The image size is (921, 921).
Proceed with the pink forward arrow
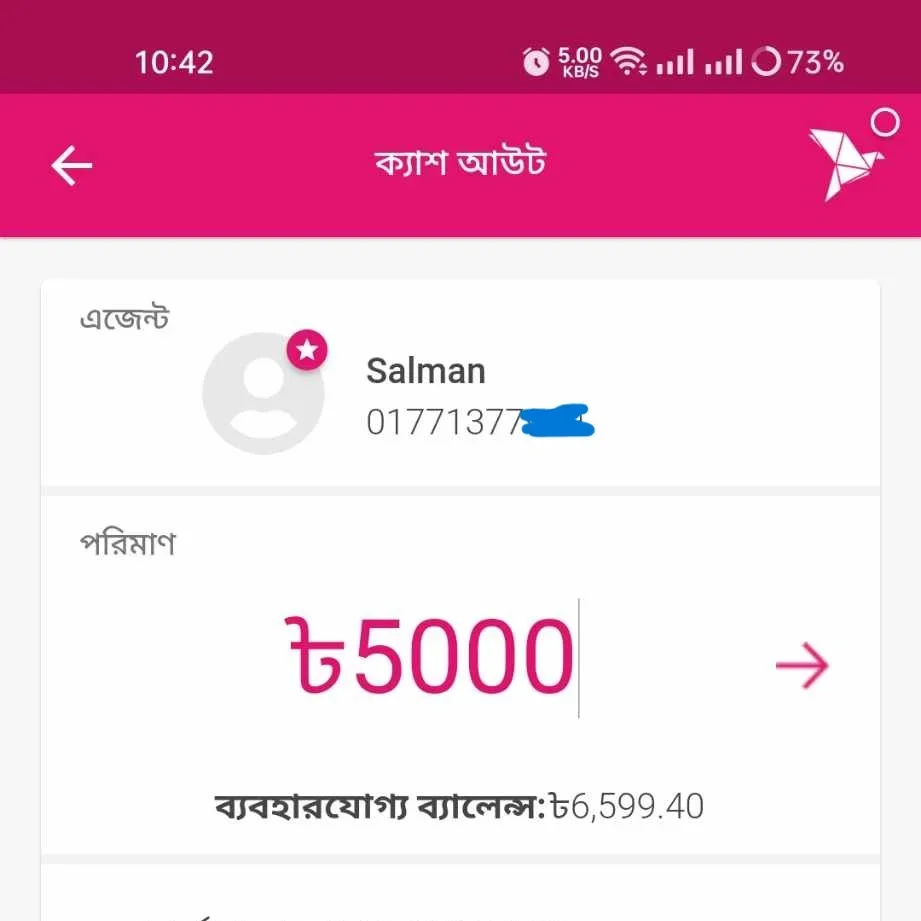(802, 665)
